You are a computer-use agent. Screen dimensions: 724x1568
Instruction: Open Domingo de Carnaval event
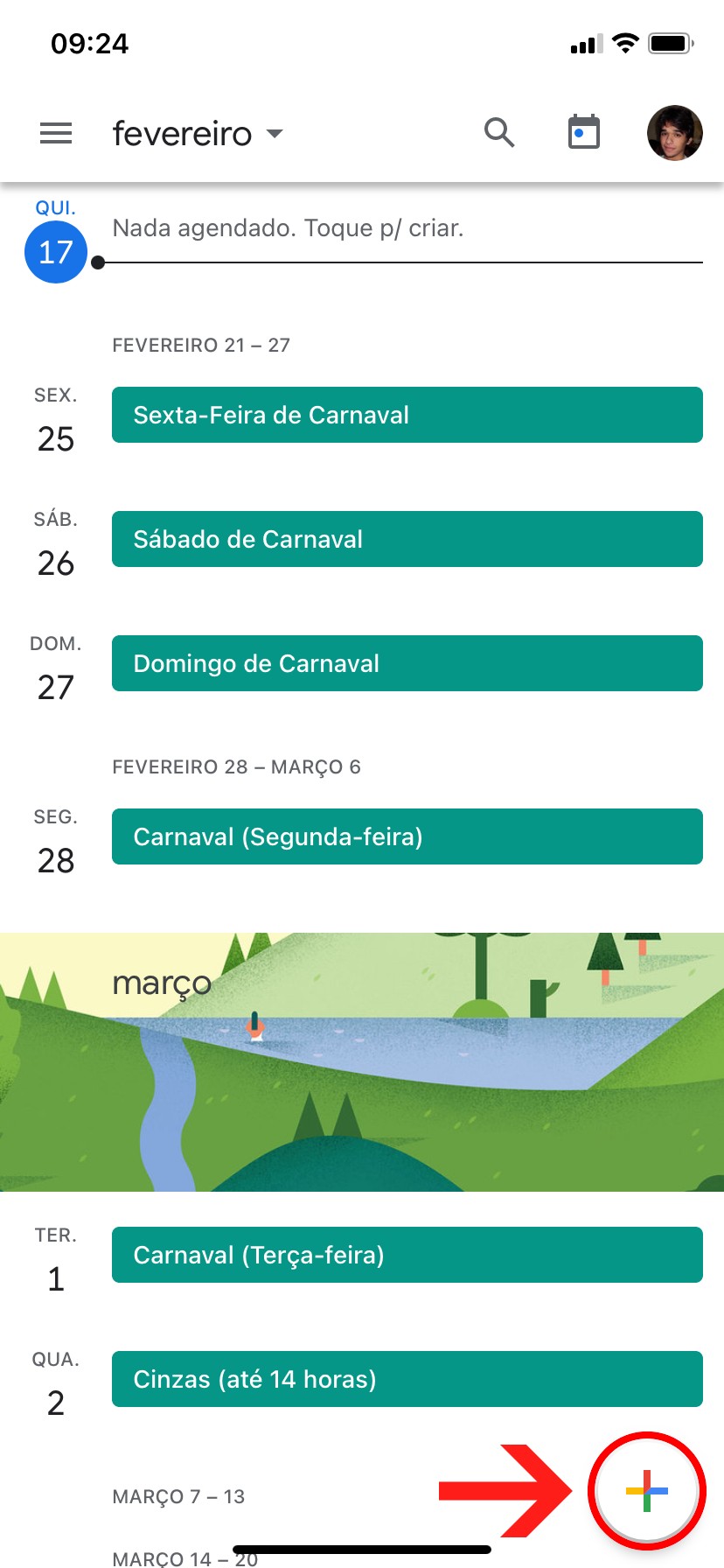407,663
